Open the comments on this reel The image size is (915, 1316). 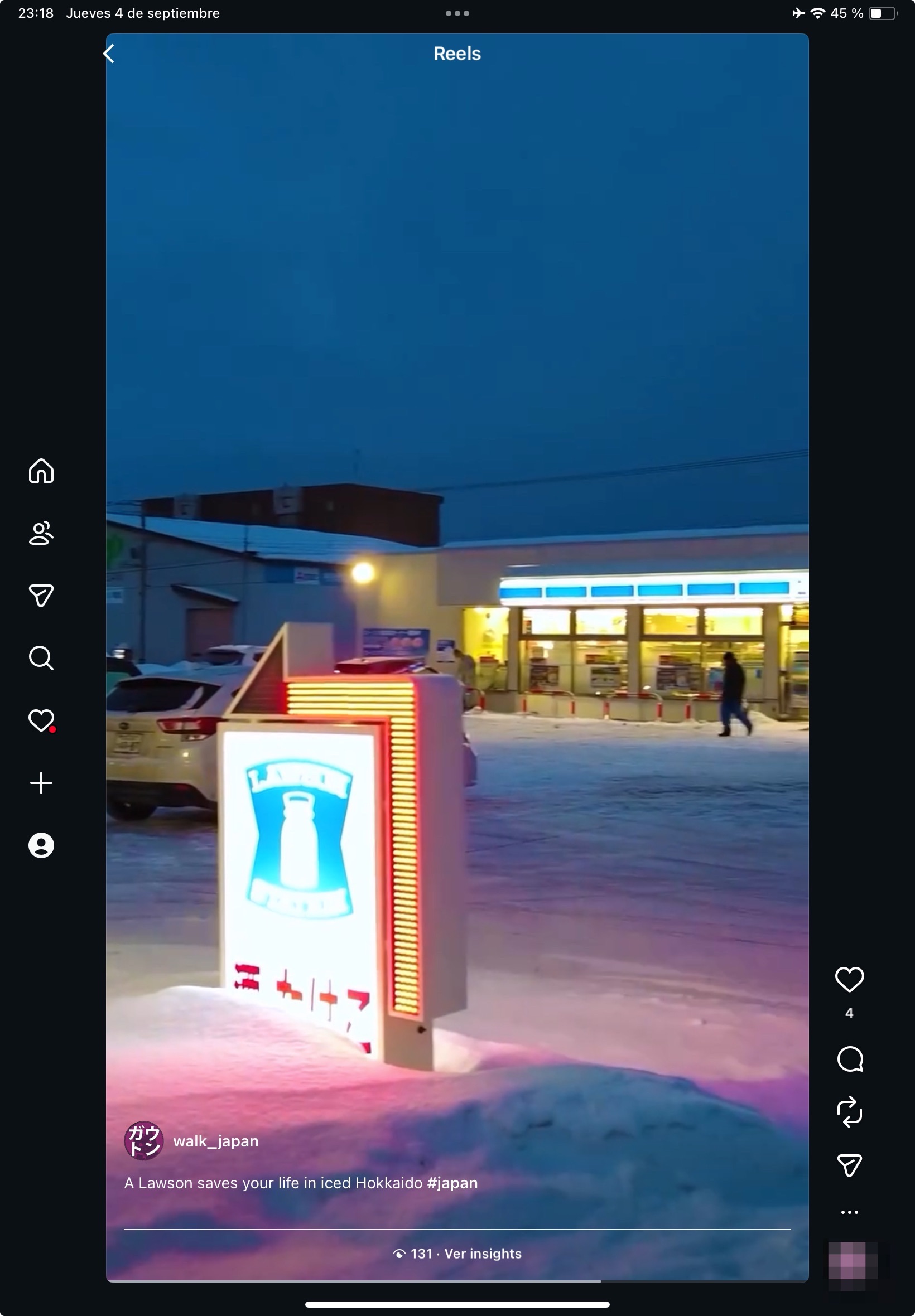849,1059
